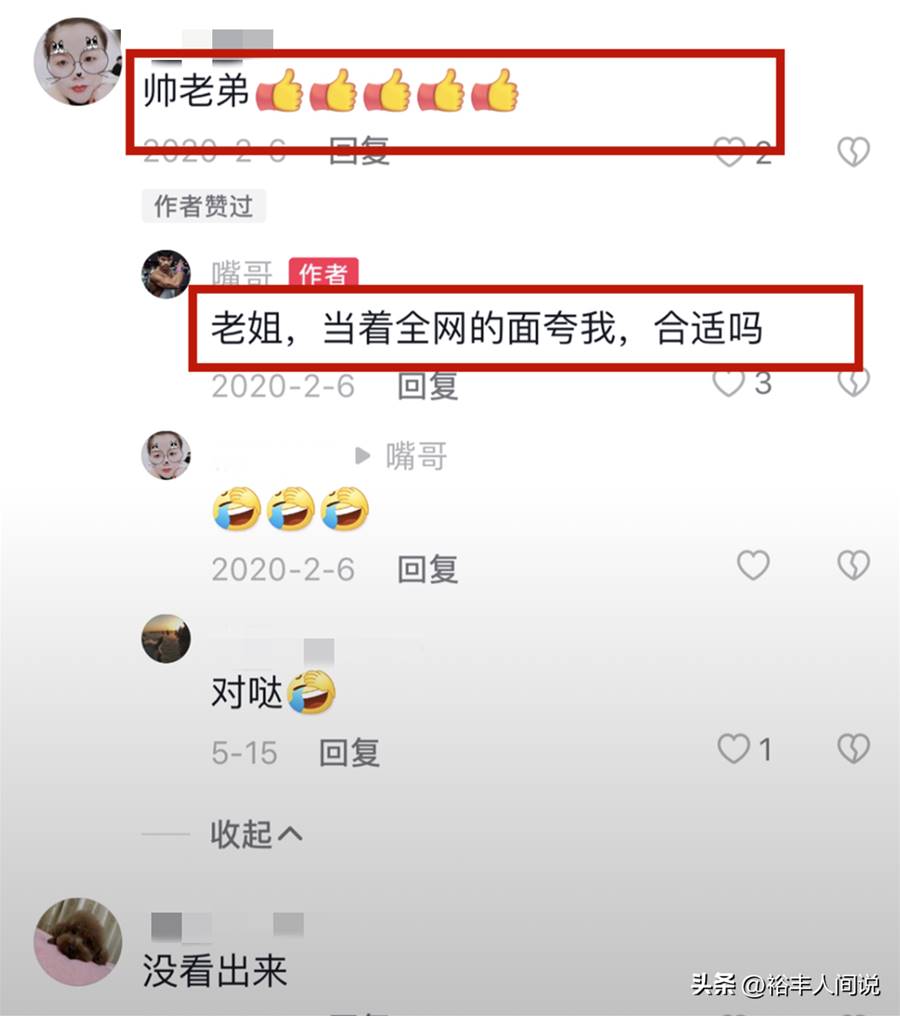Viewport: 900px width, 1016px height.
Task: Like 嘴哥's 老姐 comment
Action: [729, 383]
